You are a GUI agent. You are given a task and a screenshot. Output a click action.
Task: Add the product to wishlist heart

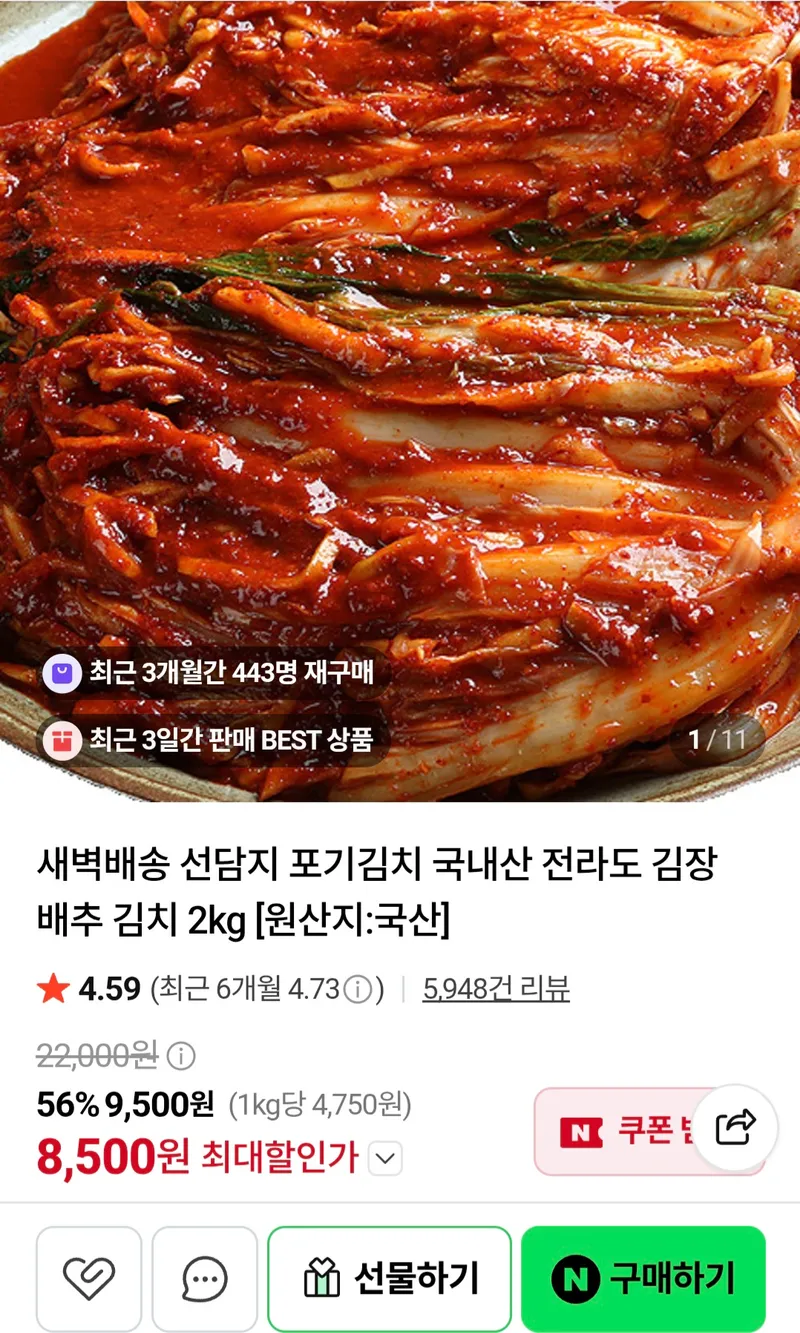click(x=89, y=1278)
